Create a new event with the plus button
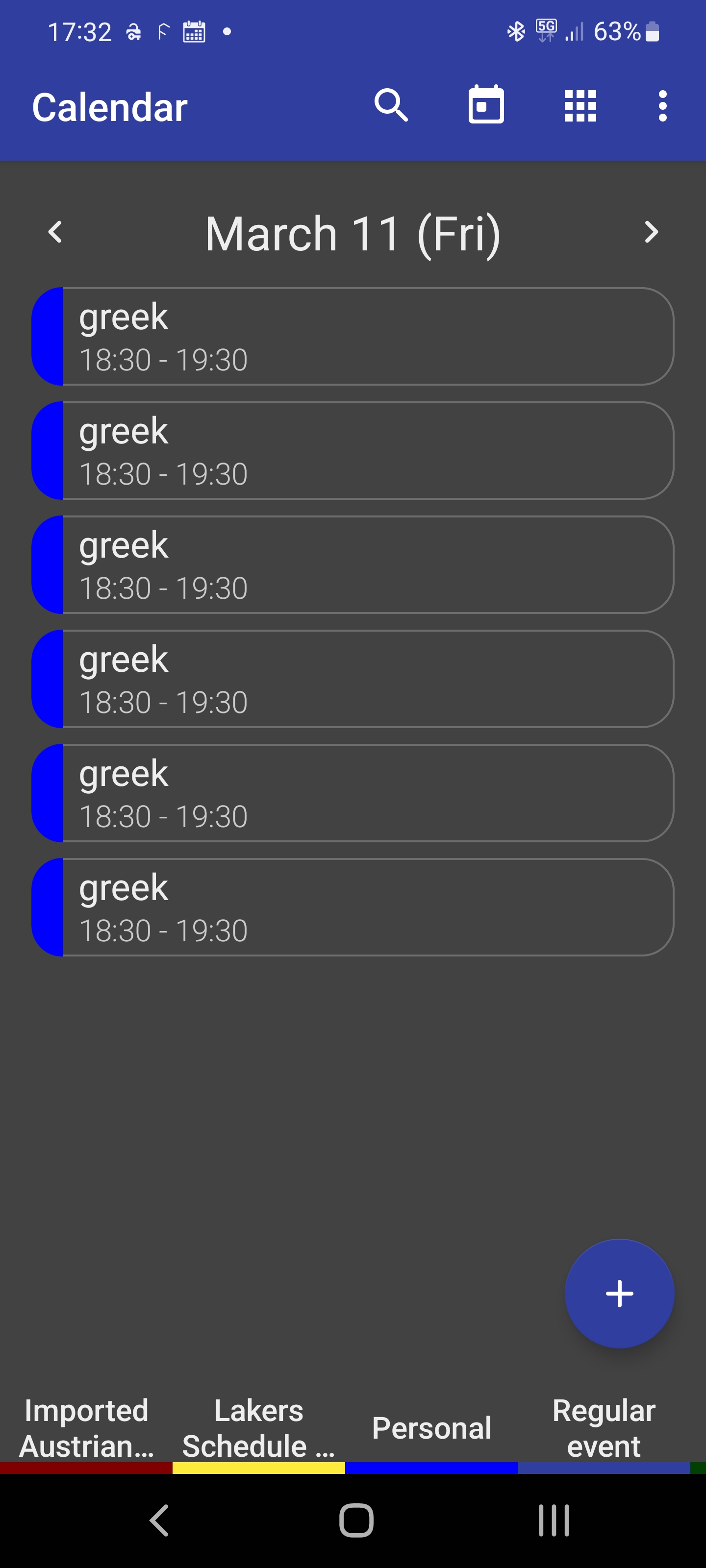 tap(620, 1294)
